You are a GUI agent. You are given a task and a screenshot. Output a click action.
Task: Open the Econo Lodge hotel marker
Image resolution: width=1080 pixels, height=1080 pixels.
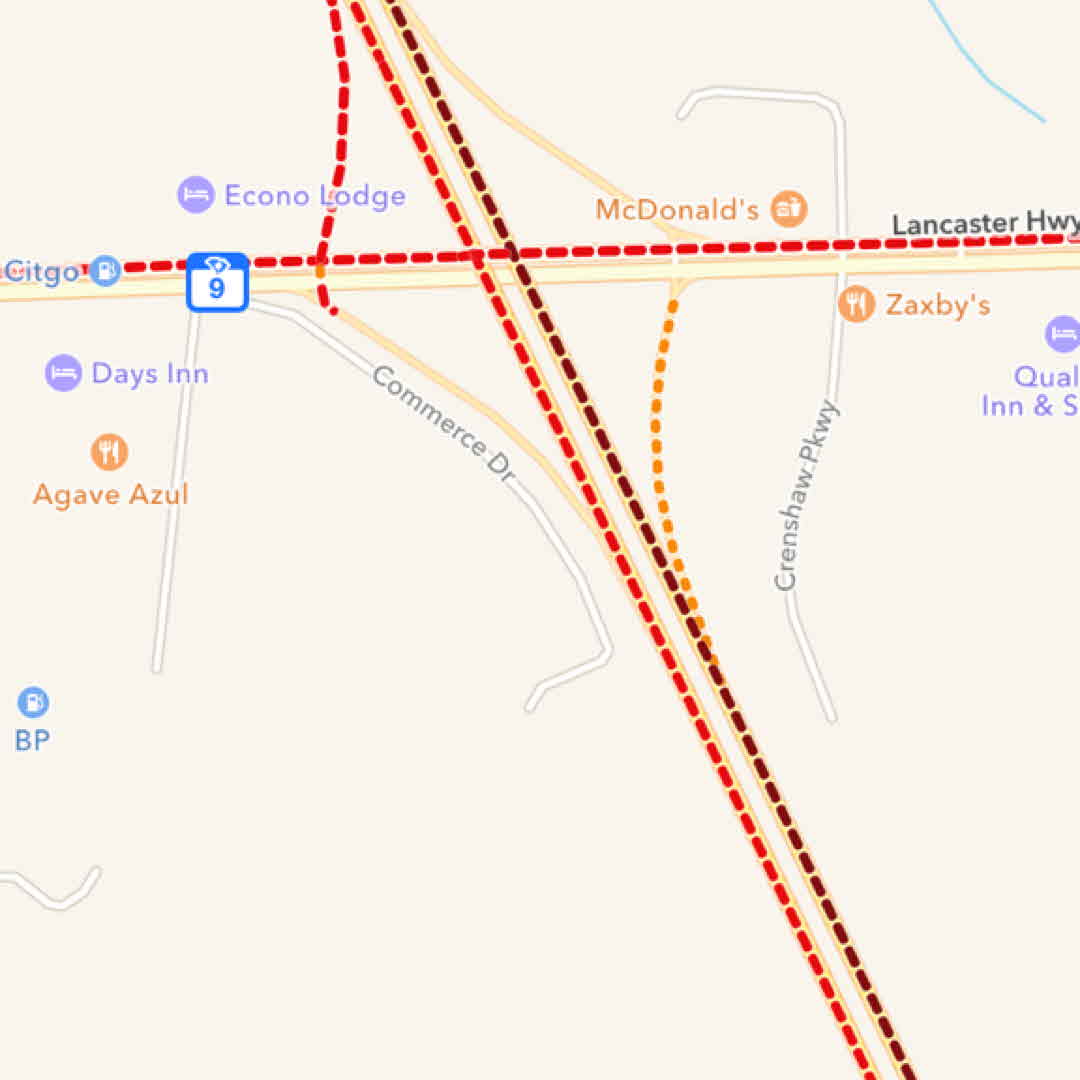[196, 195]
